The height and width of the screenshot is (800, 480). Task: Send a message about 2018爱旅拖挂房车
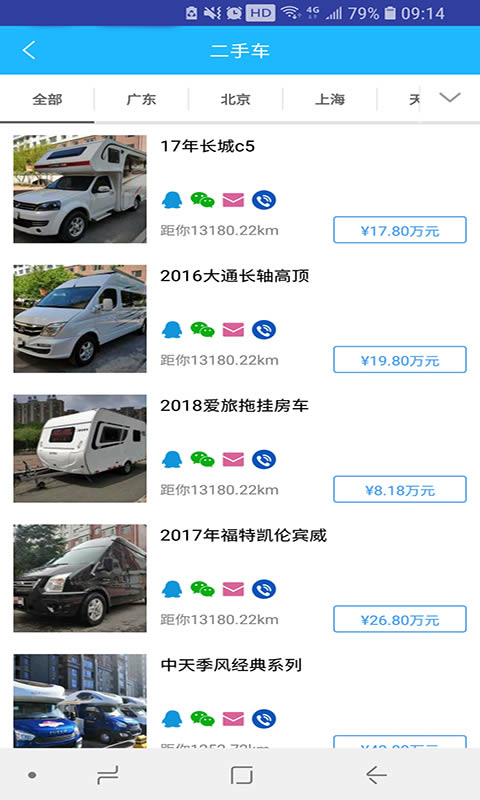pos(233,459)
